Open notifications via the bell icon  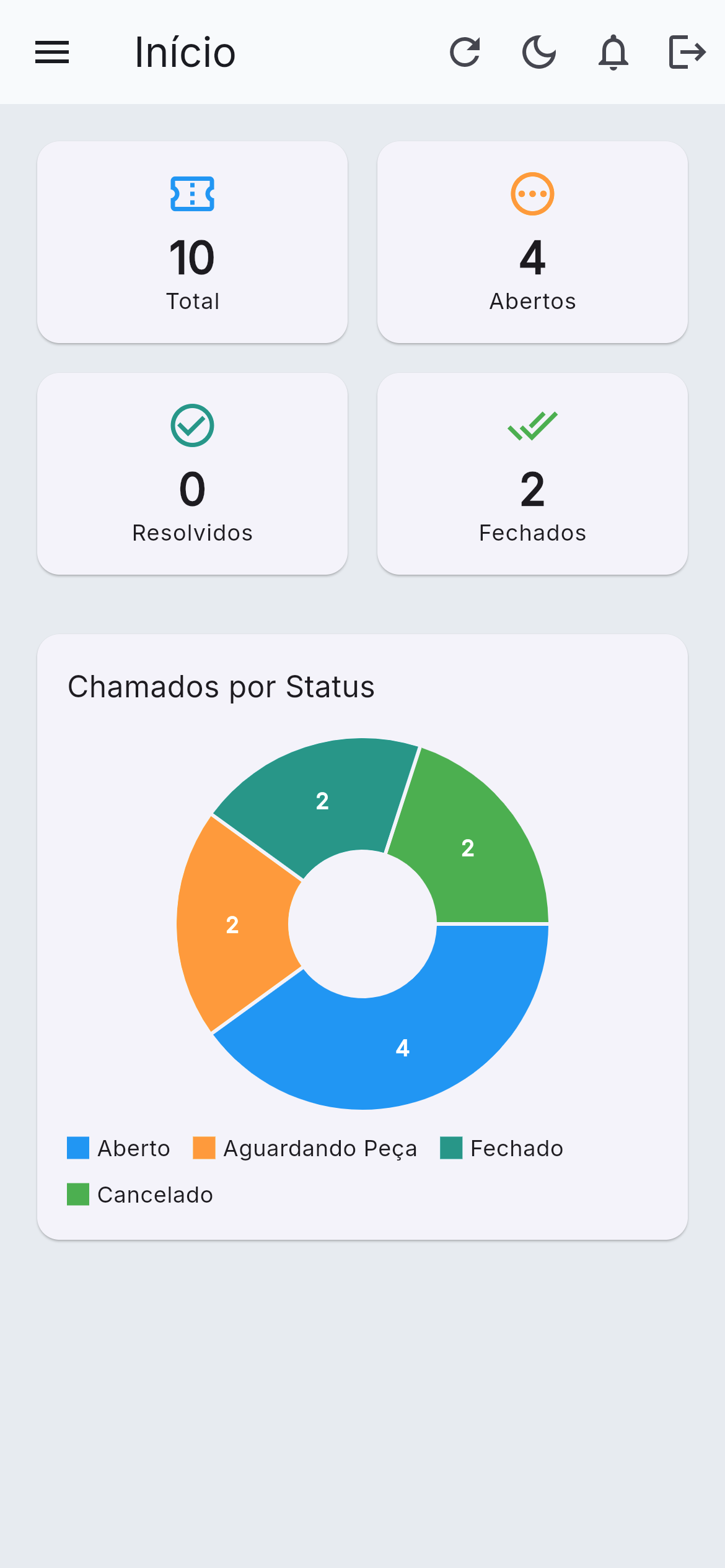tap(613, 52)
